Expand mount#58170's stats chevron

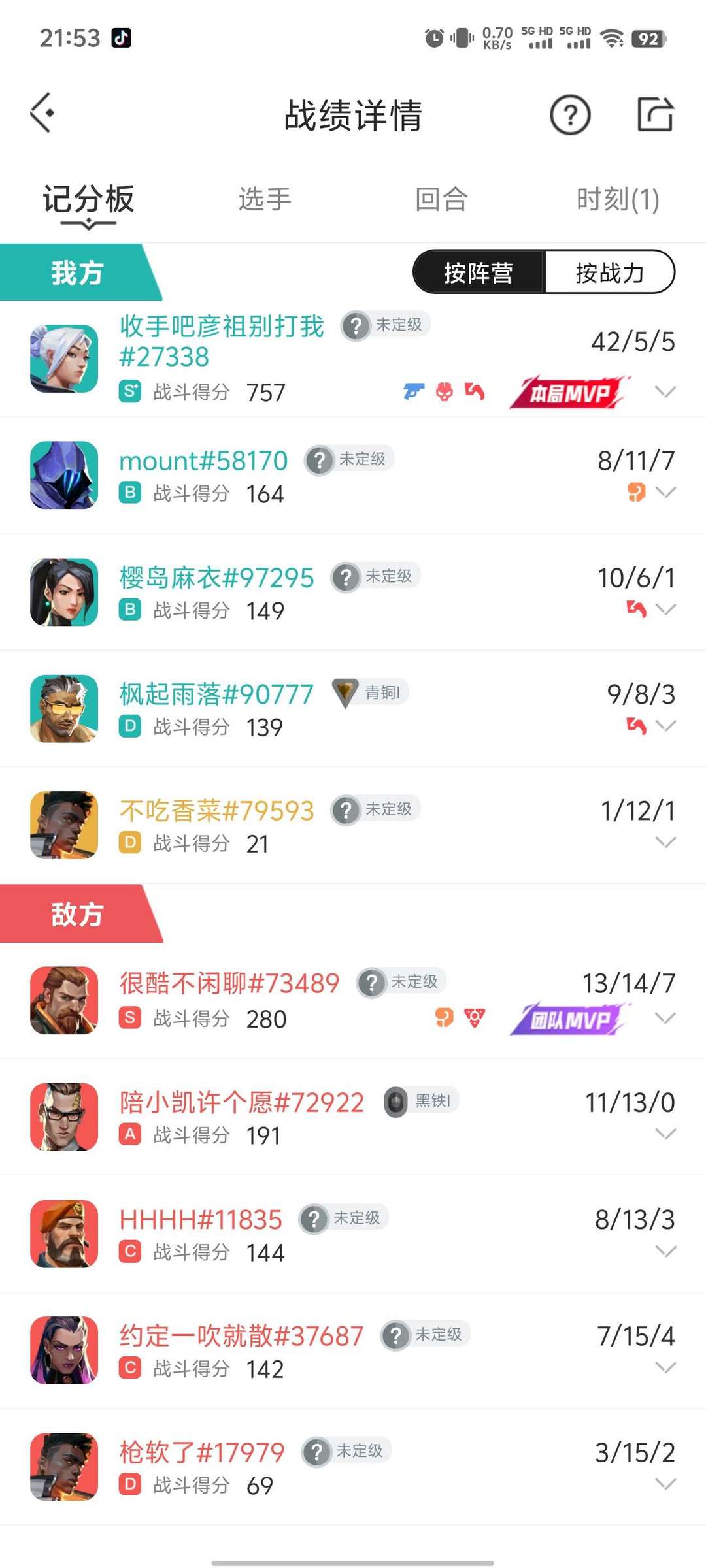click(x=665, y=492)
